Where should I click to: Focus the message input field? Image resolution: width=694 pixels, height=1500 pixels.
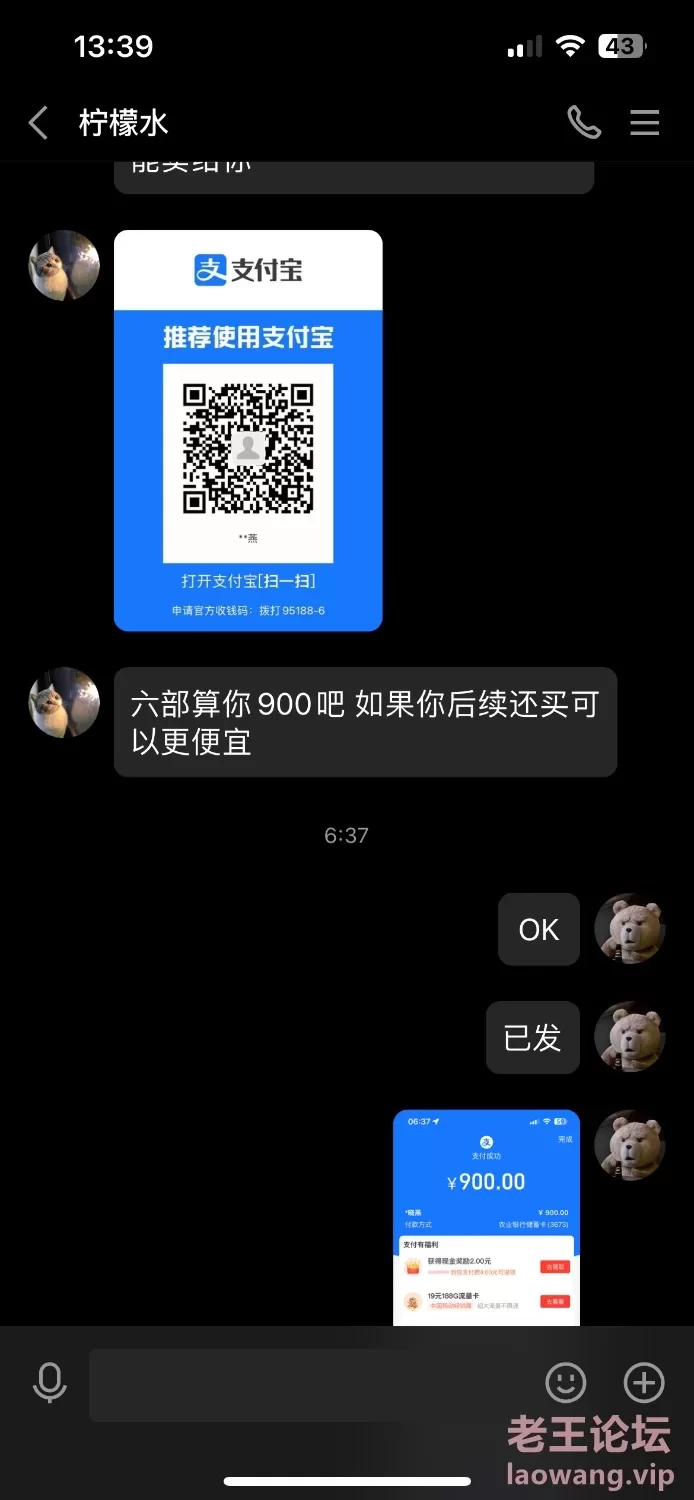[x=300, y=1385]
